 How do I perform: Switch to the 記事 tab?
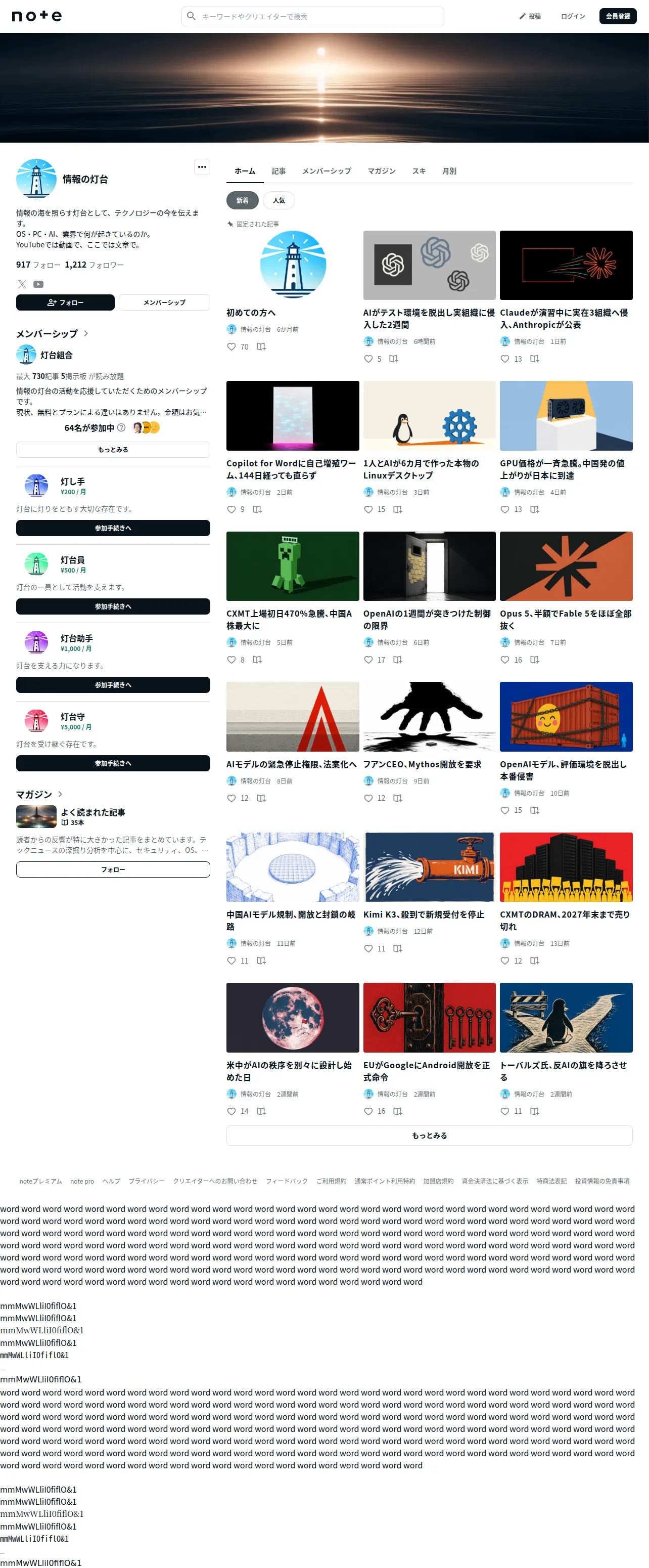coord(279,171)
